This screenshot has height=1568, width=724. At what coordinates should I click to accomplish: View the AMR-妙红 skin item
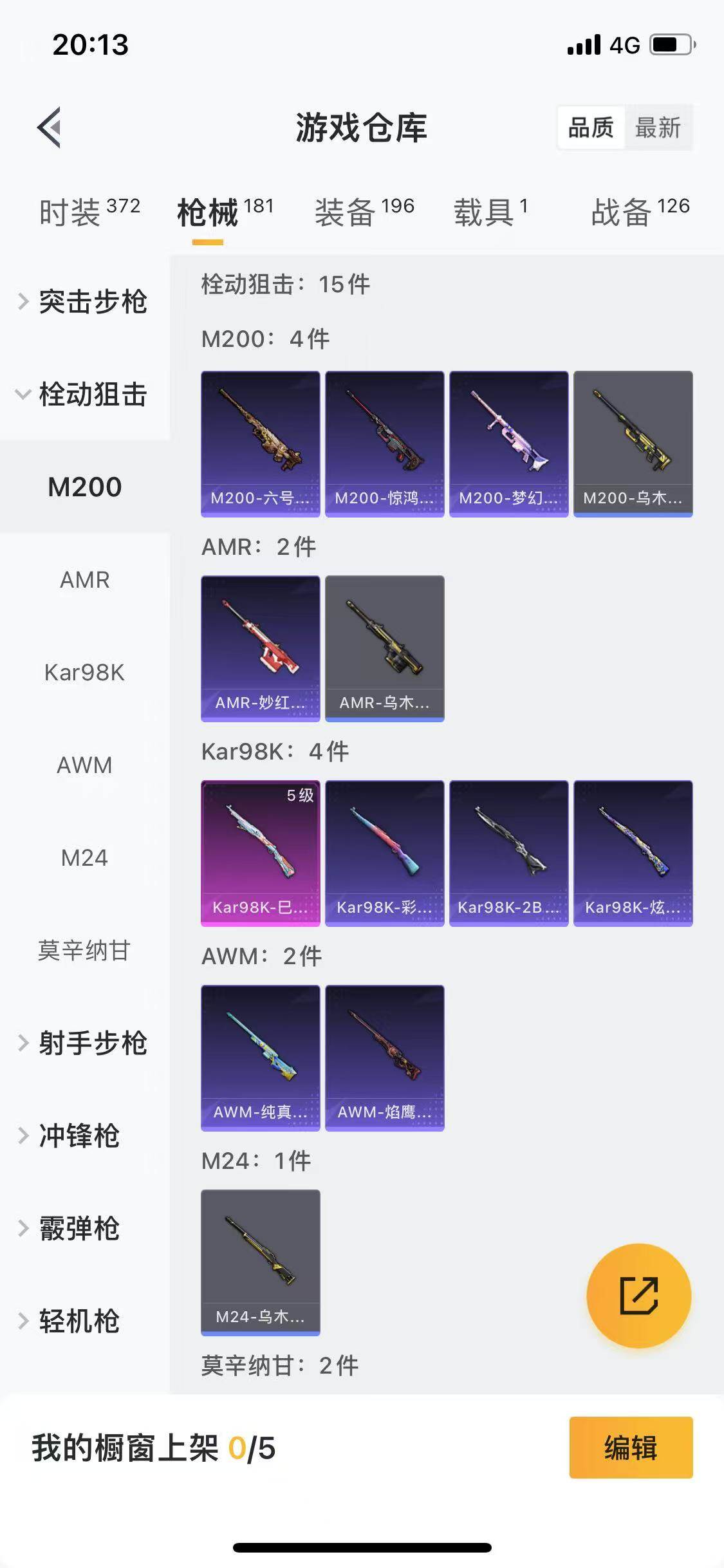point(261,648)
